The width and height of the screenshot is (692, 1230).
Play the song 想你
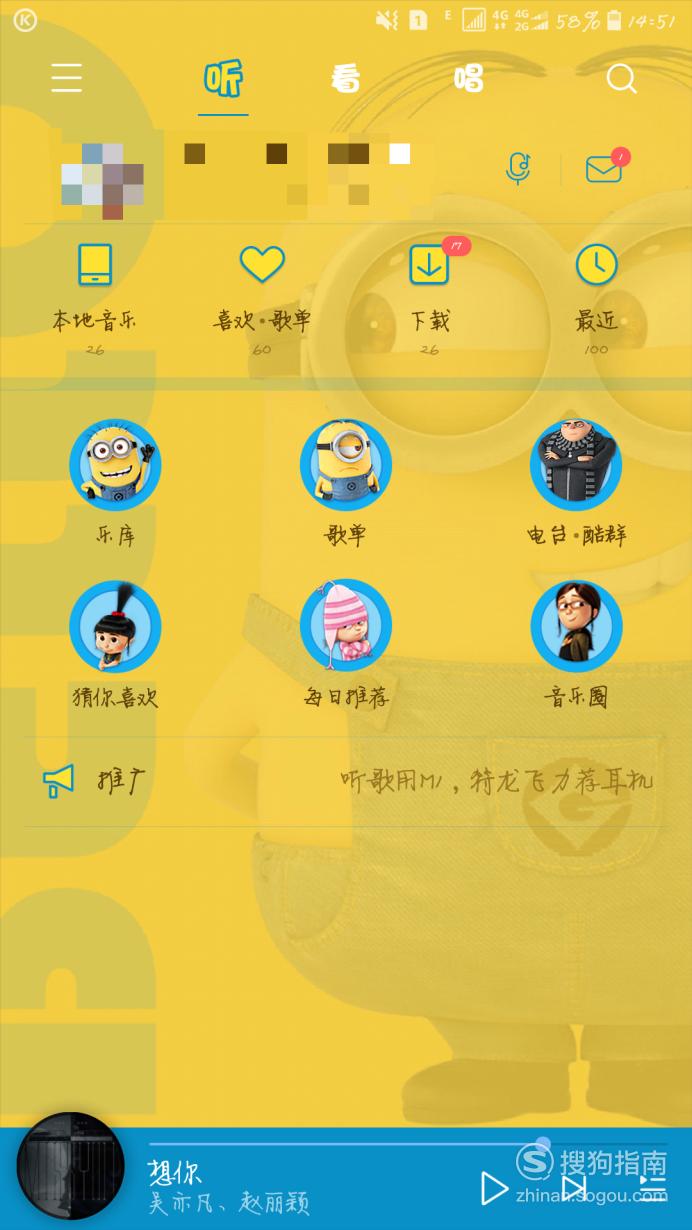494,1188
